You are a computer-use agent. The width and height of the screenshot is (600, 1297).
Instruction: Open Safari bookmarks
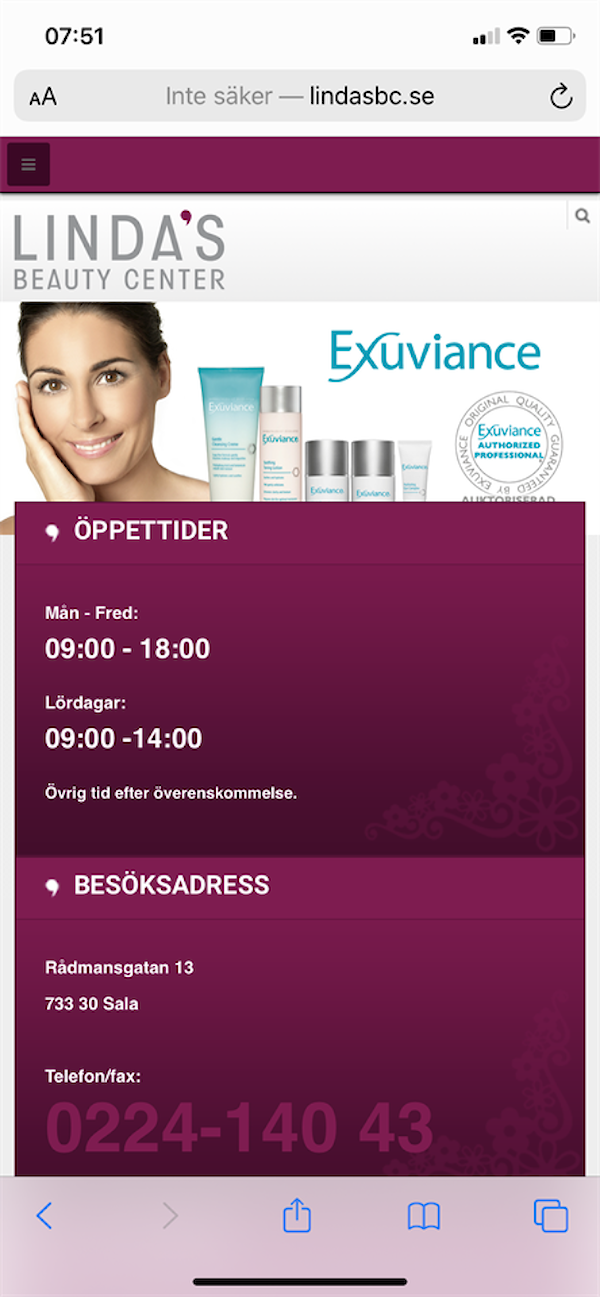point(424,1215)
